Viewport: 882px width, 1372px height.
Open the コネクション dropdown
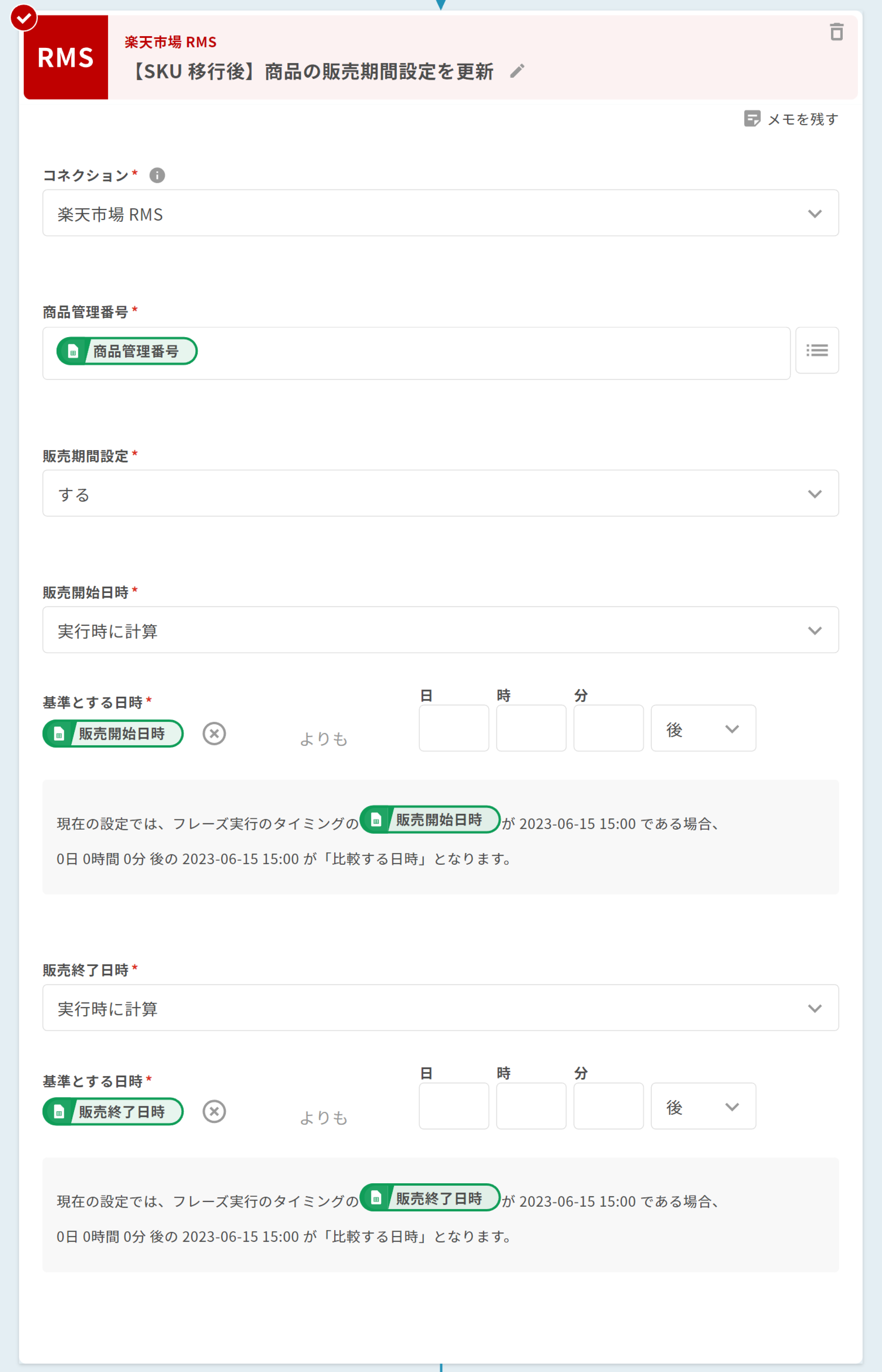click(440, 213)
